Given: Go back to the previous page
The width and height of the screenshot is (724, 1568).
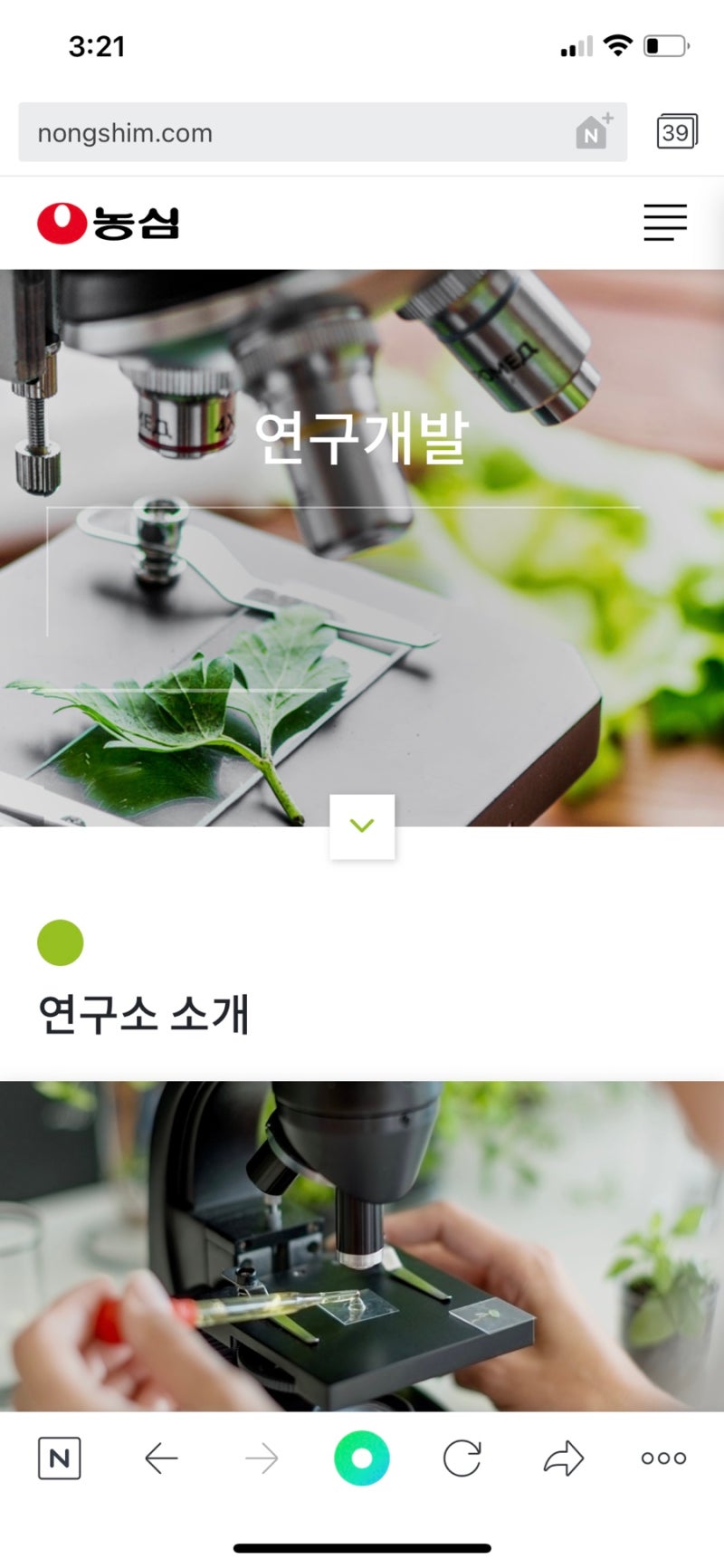Looking at the screenshot, I should pyautogui.click(x=161, y=1458).
